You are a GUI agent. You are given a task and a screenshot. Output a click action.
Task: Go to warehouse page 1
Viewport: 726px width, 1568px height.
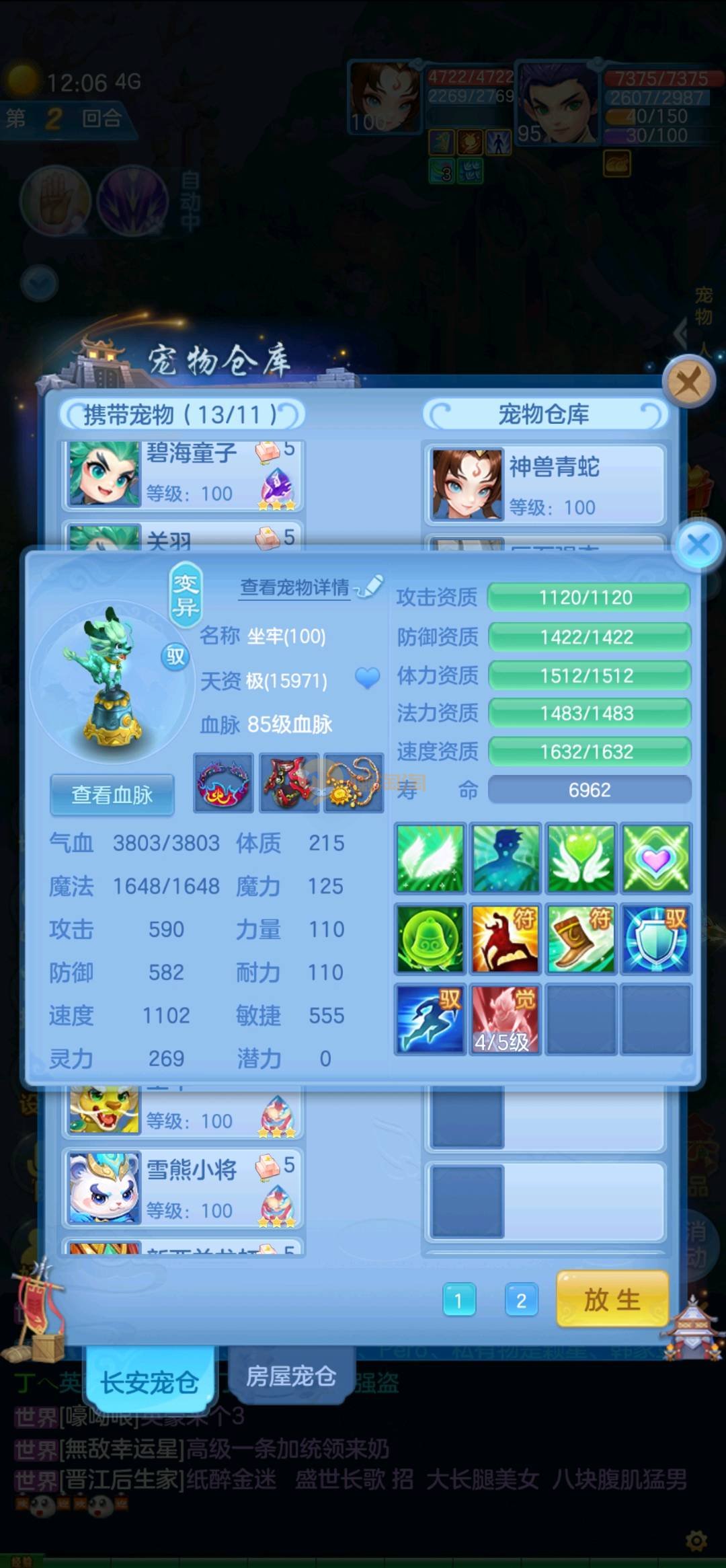(459, 1300)
